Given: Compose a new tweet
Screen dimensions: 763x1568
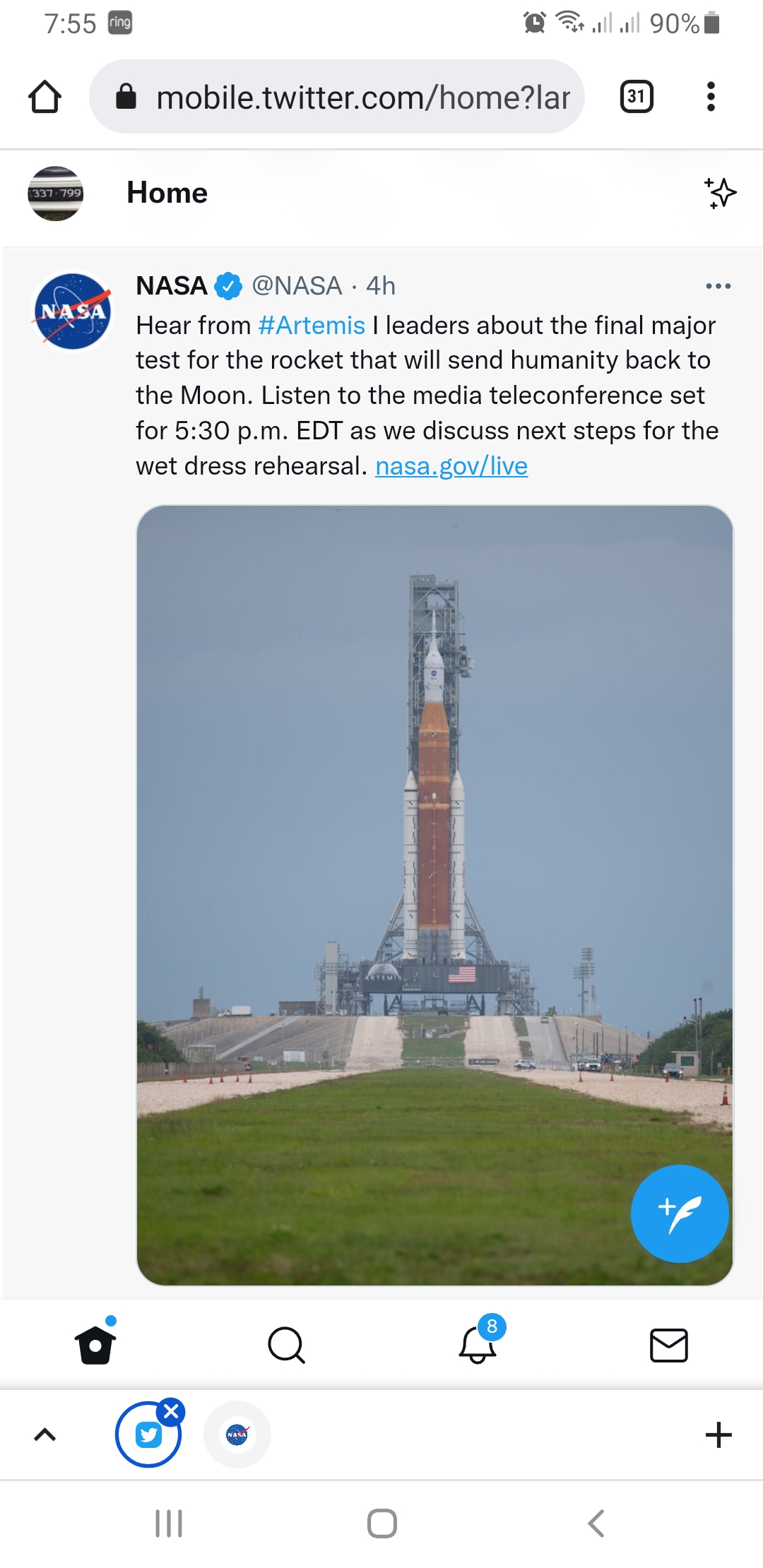Looking at the screenshot, I should [x=679, y=1213].
